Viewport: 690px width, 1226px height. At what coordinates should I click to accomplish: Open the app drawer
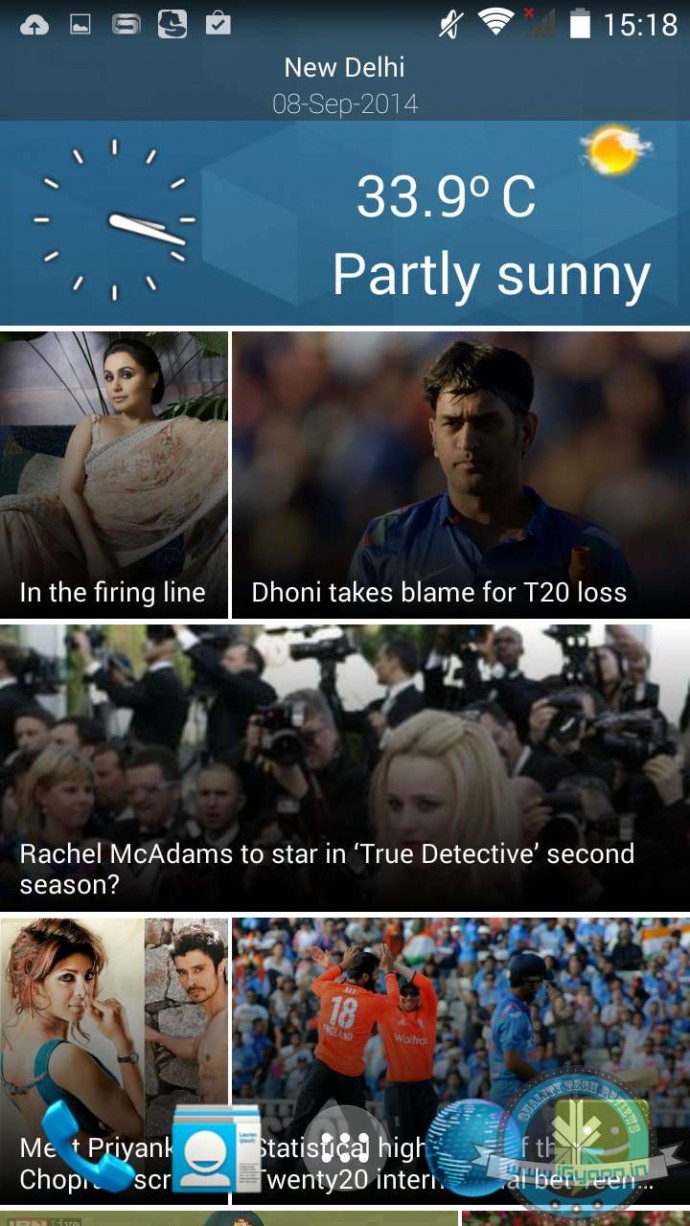[x=345, y=1148]
